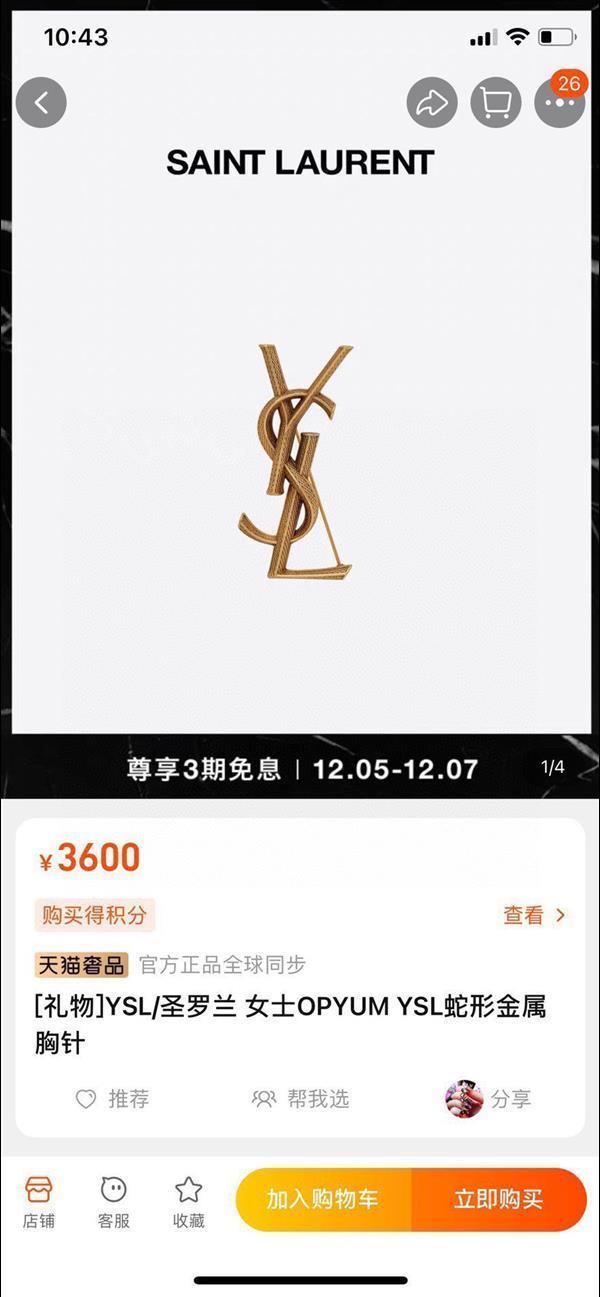Tap 加入购物车 to add to cart
The height and width of the screenshot is (1297, 600).
pos(323,1199)
